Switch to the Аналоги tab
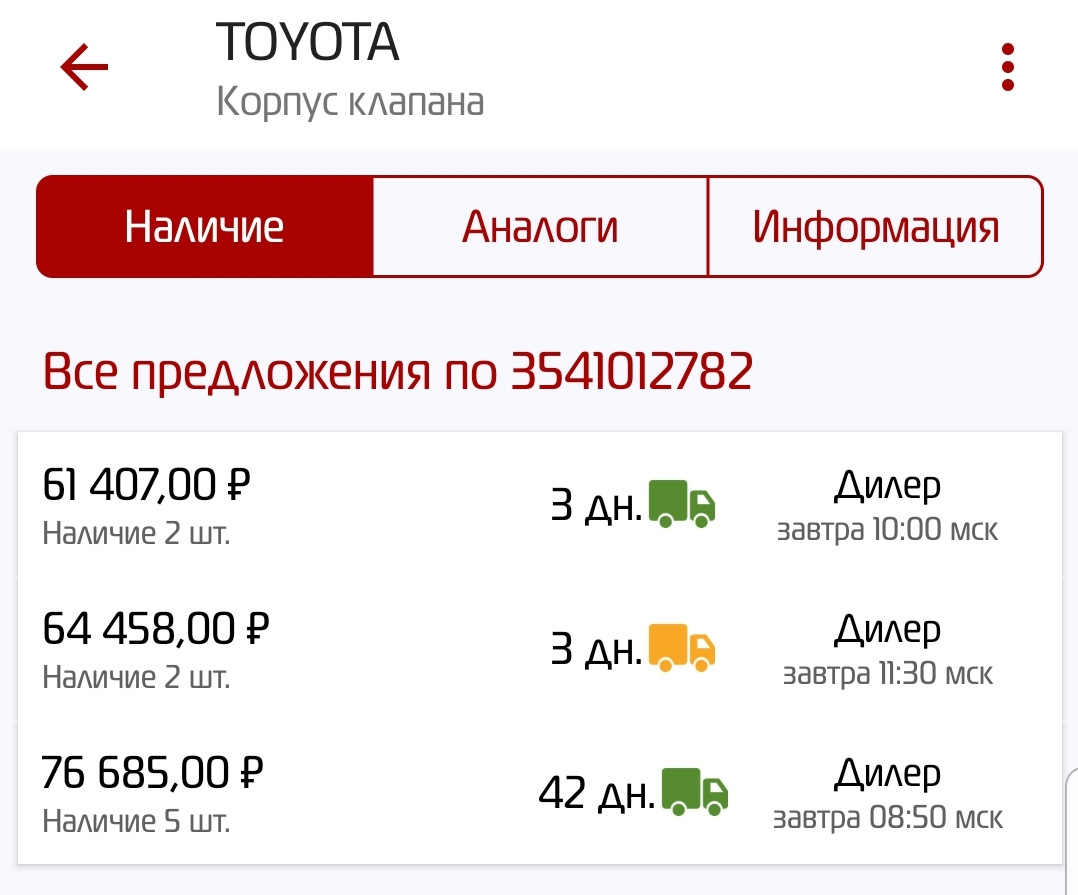 pyautogui.click(x=540, y=227)
